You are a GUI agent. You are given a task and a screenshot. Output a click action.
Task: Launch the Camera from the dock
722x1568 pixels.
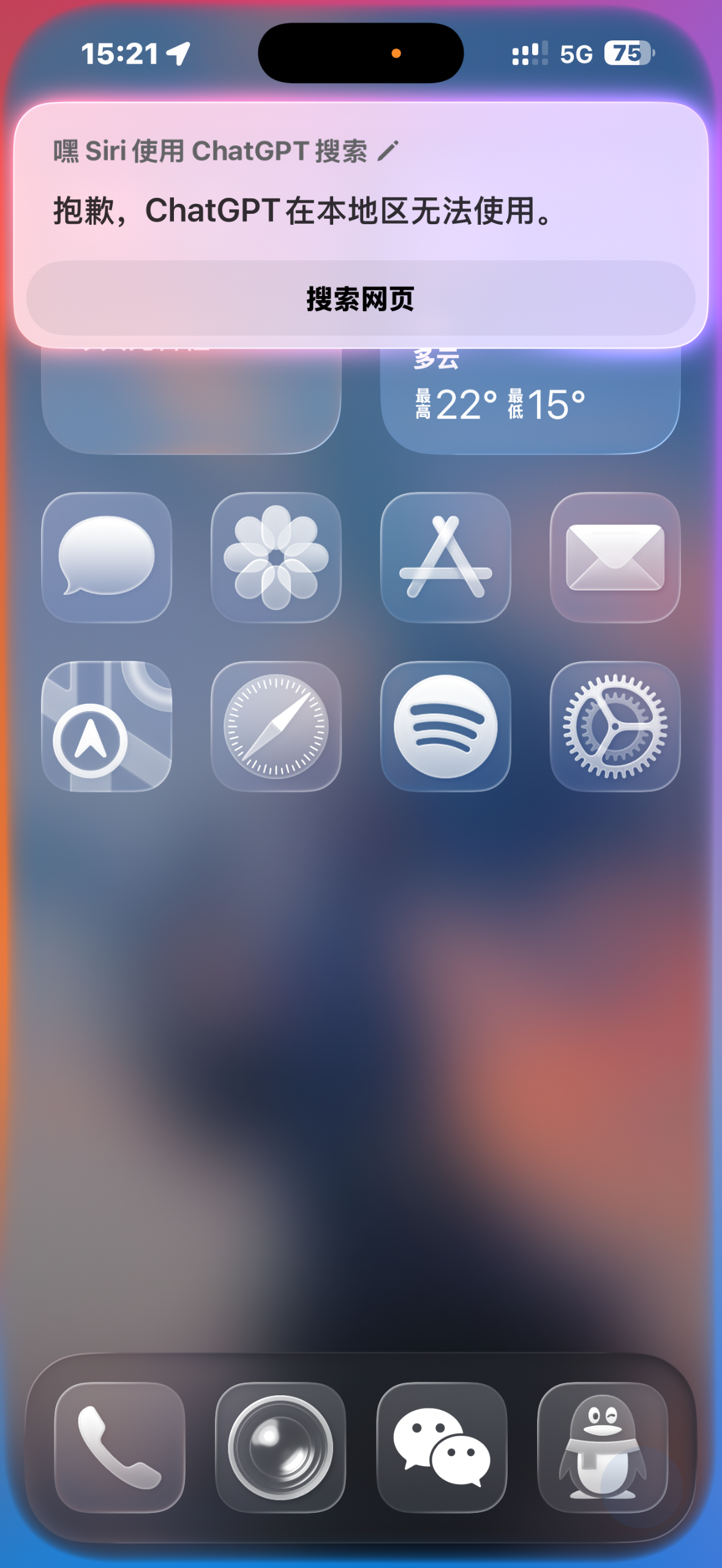280,1447
